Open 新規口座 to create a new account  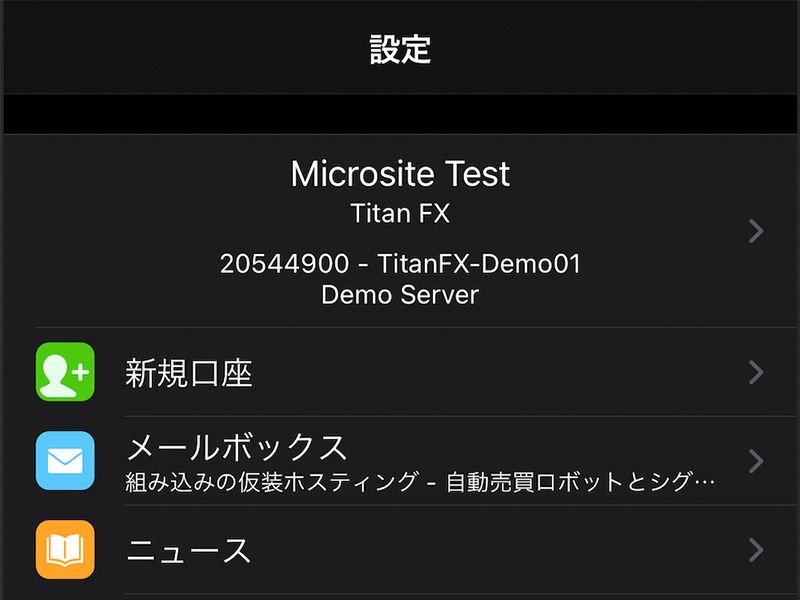[400, 373]
